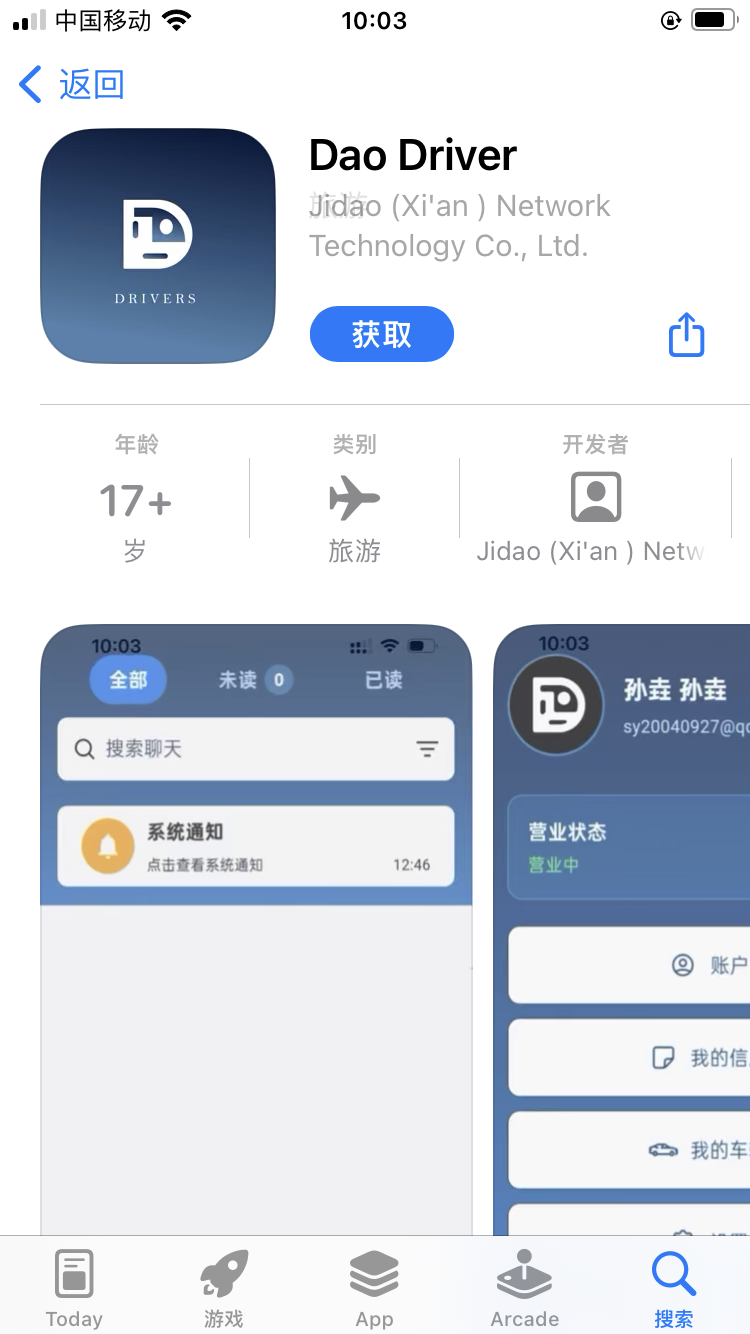View the first app screenshot preview
The width and height of the screenshot is (750, 1334).
(256, 930)
